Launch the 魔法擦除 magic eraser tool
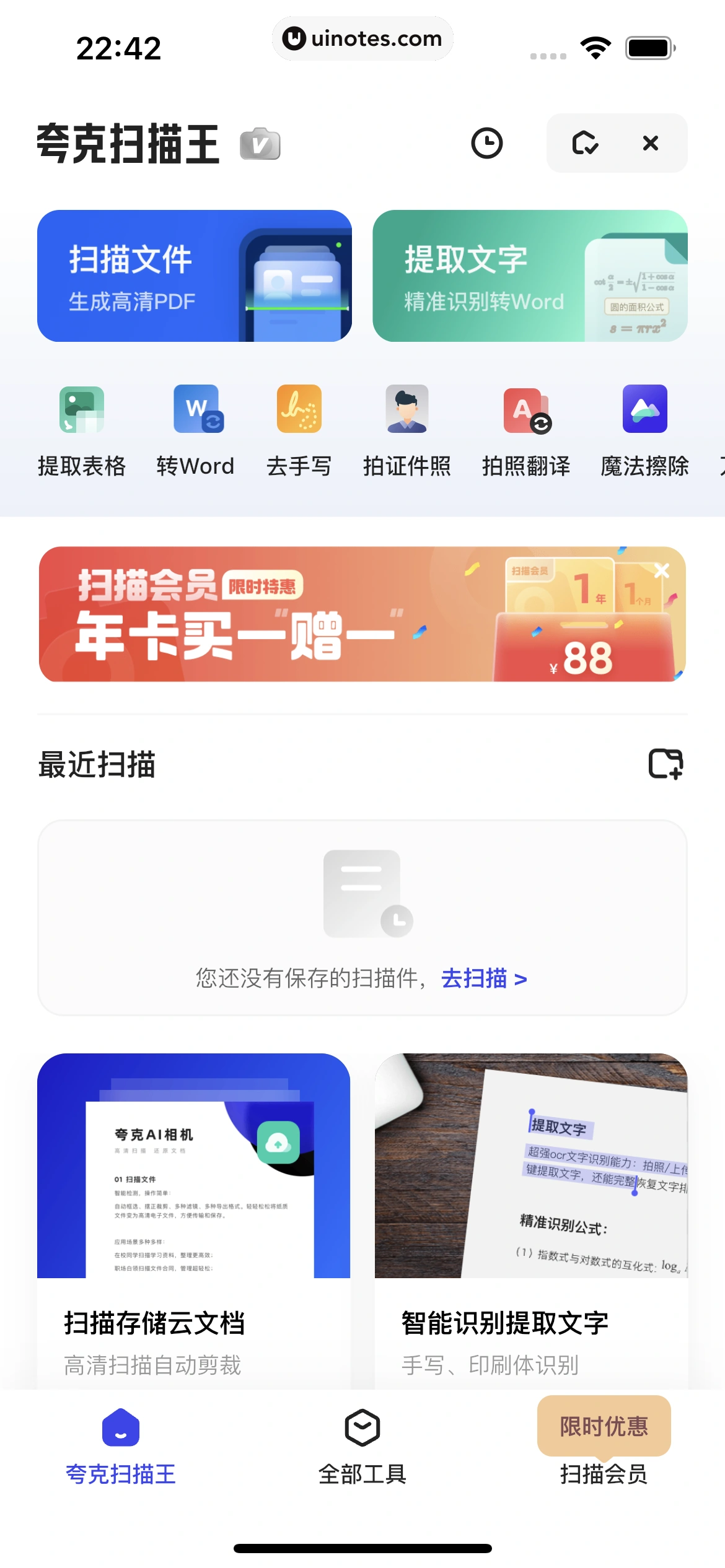 [644, 411]
